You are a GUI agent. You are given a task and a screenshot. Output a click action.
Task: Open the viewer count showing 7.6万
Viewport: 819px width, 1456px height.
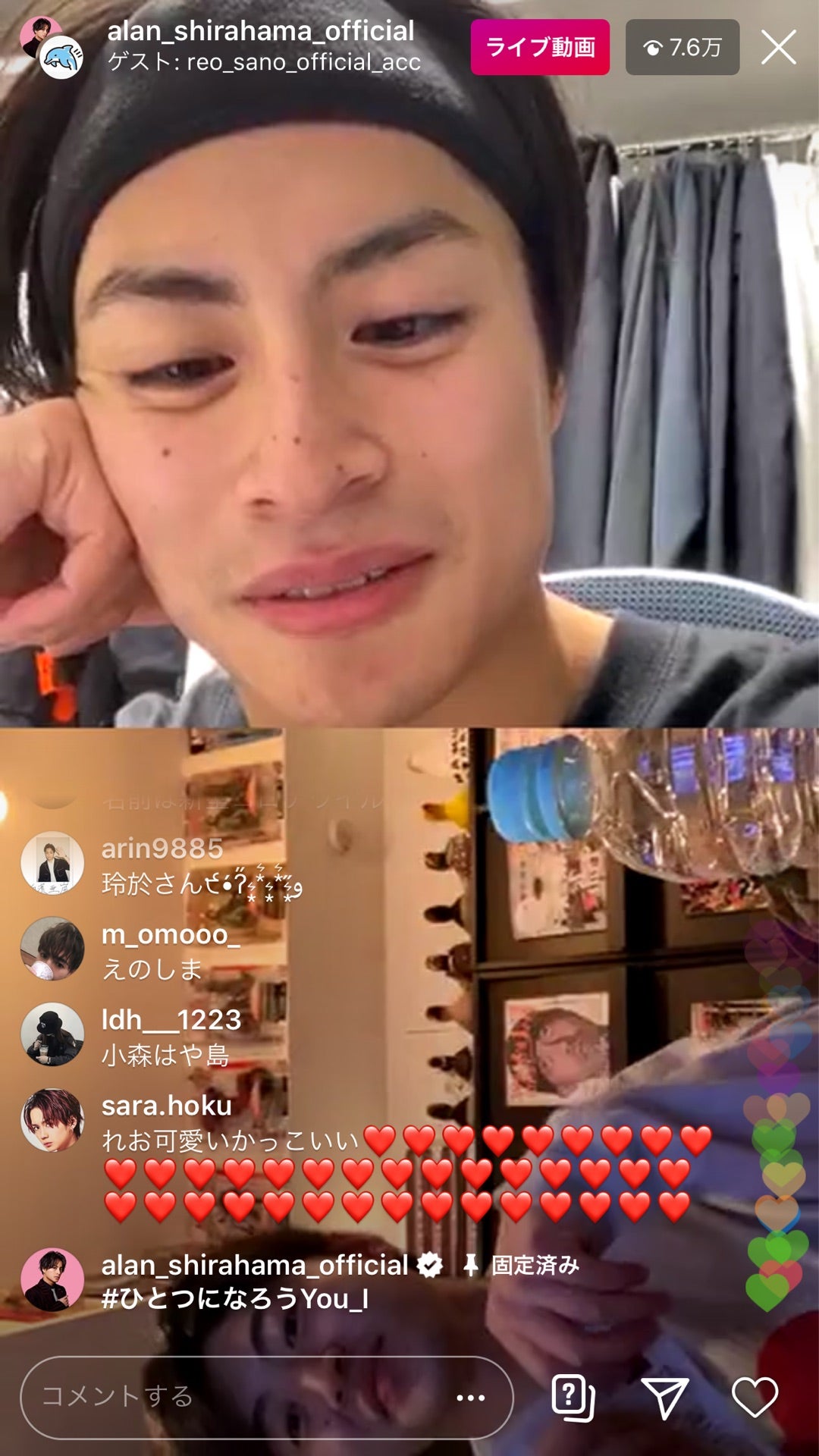(x=682, y=48)
